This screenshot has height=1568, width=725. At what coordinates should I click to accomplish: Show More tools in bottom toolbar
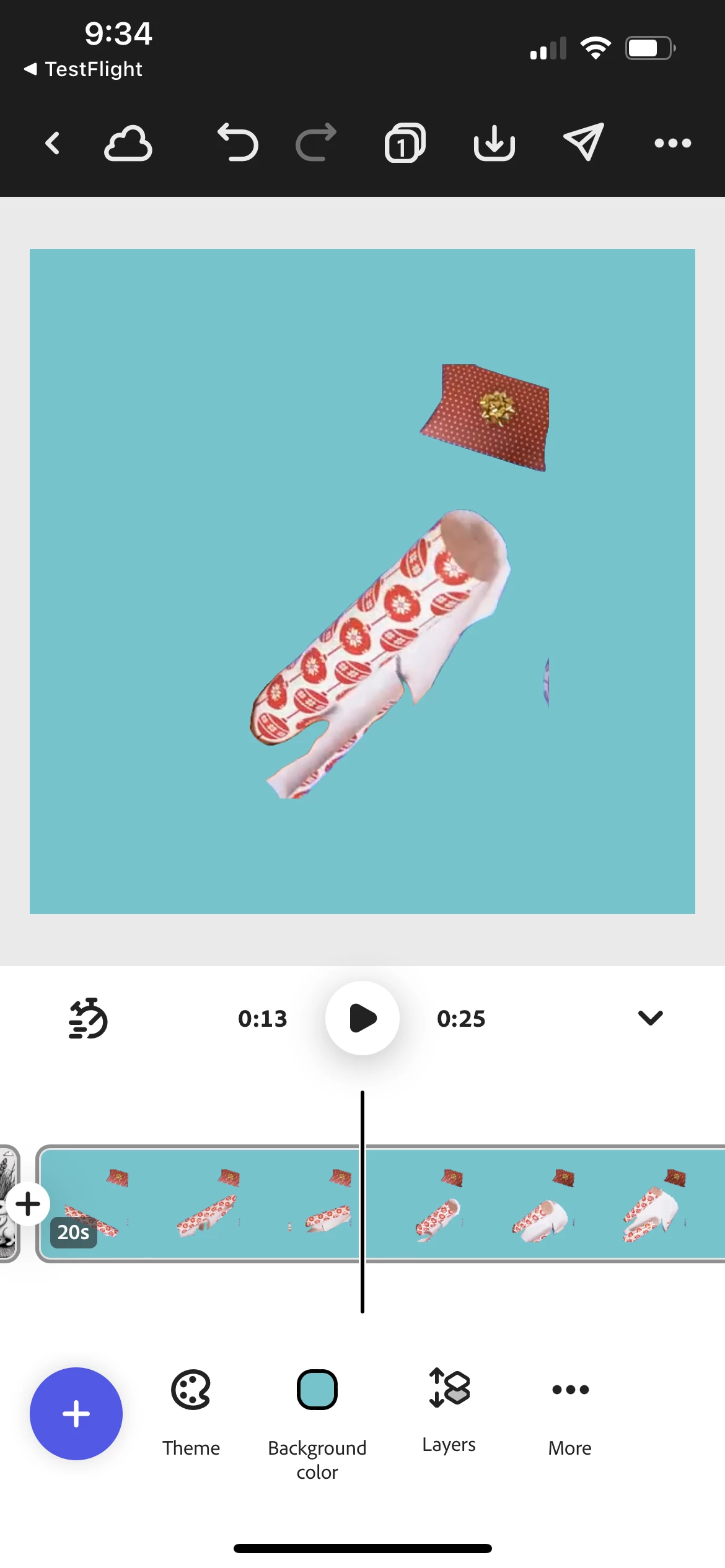coord(570,1413)
